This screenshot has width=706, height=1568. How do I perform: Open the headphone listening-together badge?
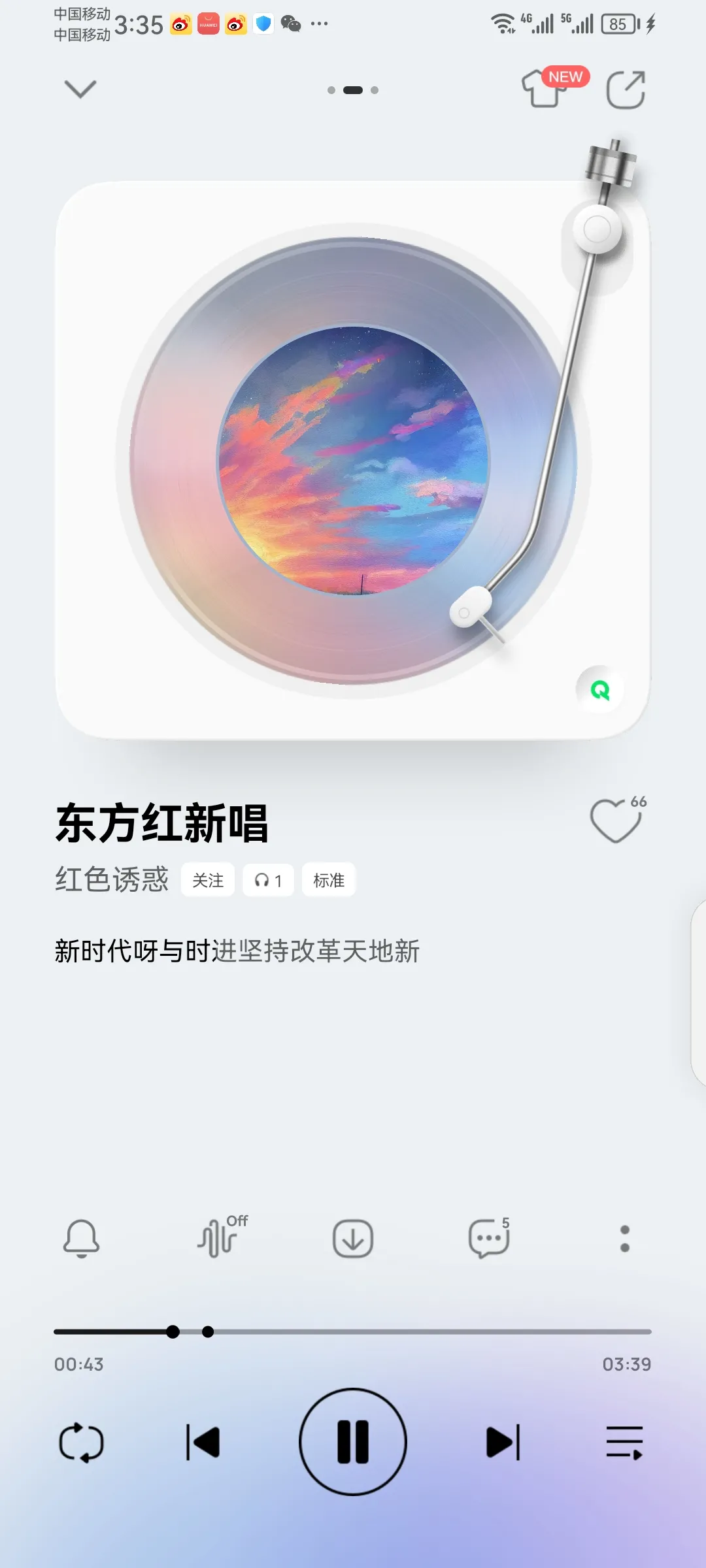pyautogui.click(x=268, y=880)
